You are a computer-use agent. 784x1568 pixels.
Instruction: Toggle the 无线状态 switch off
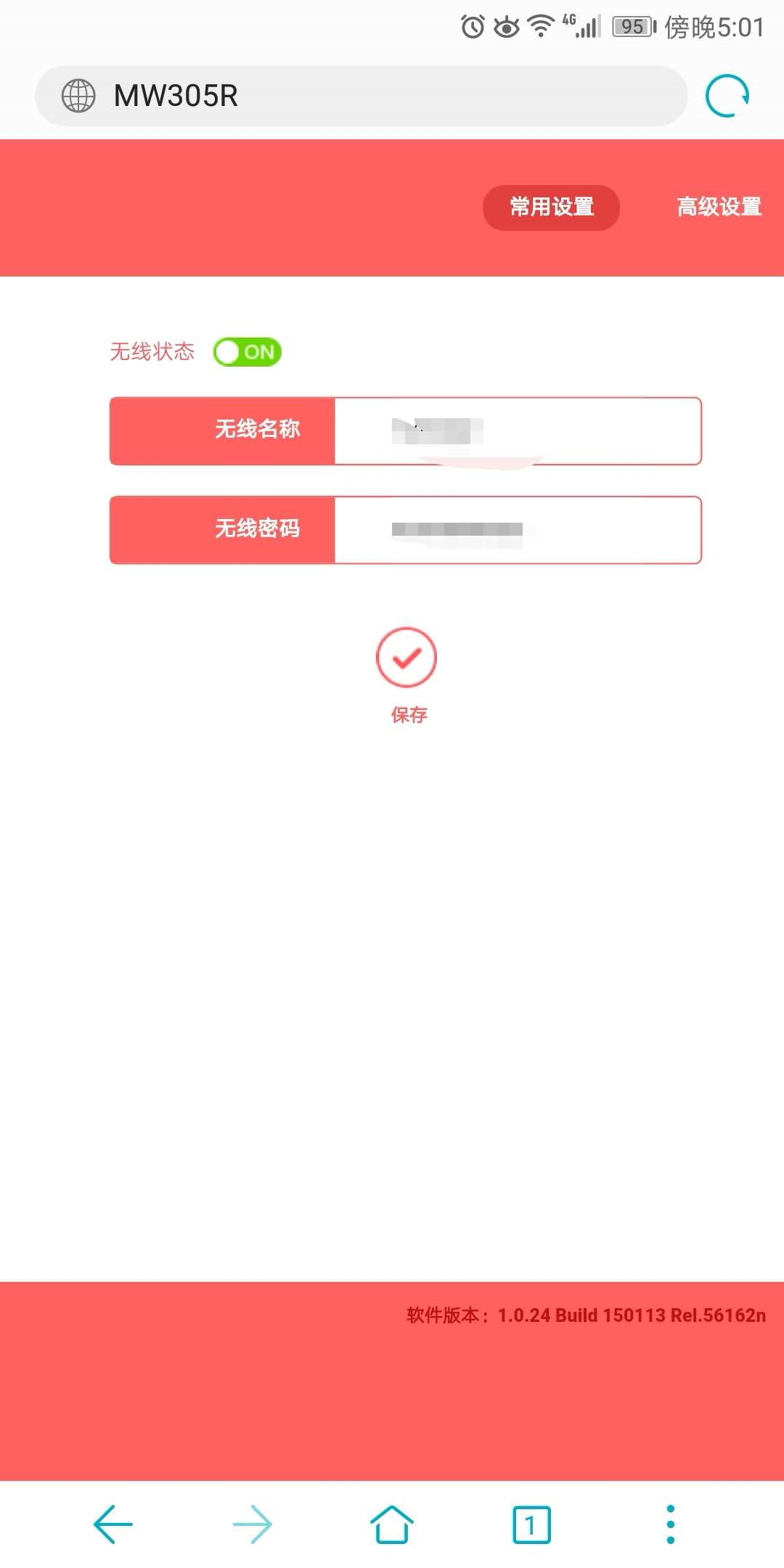click(x=247, y=352)
